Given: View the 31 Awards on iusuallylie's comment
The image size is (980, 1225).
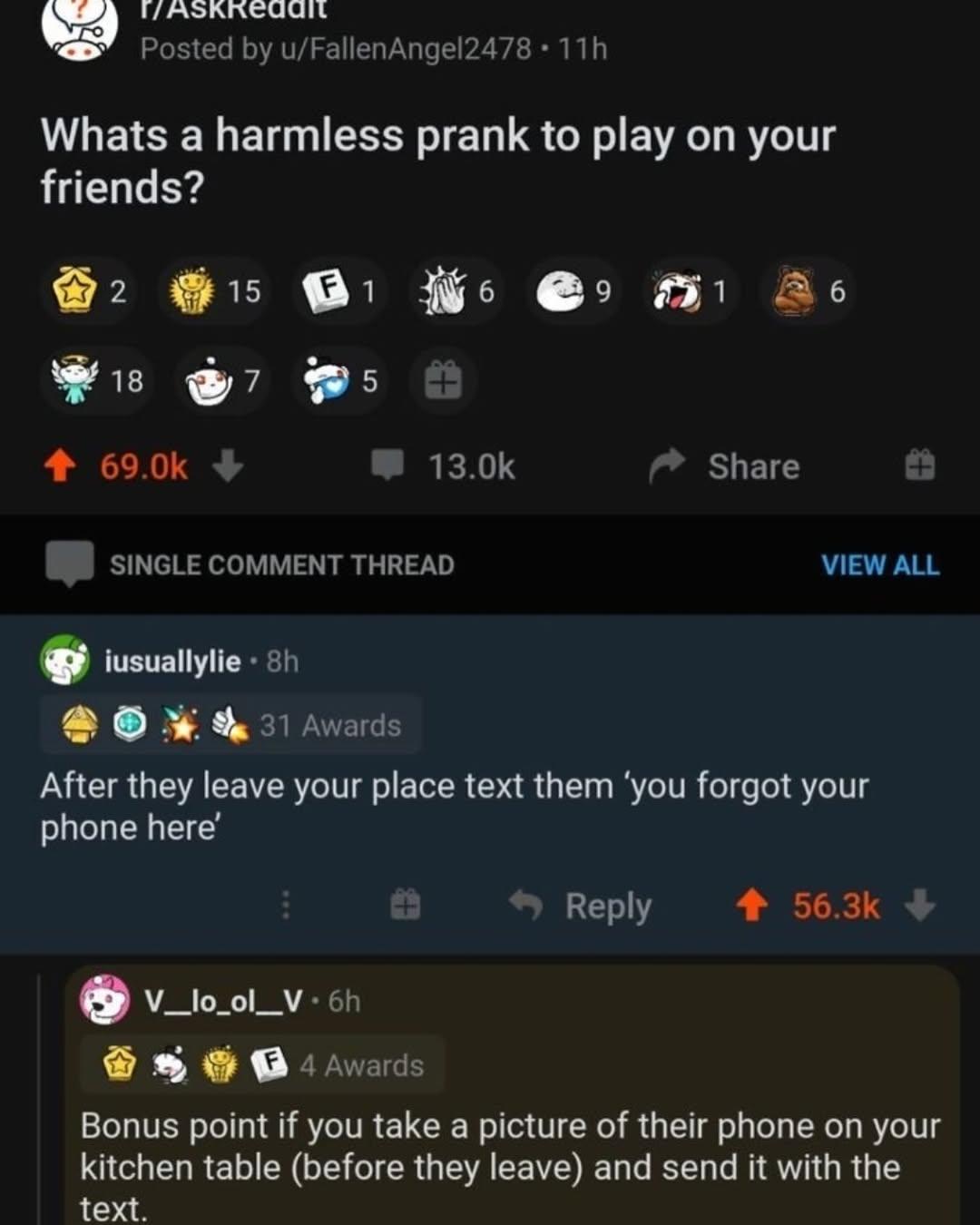Looking at the screenshot, I should point(231,725).
